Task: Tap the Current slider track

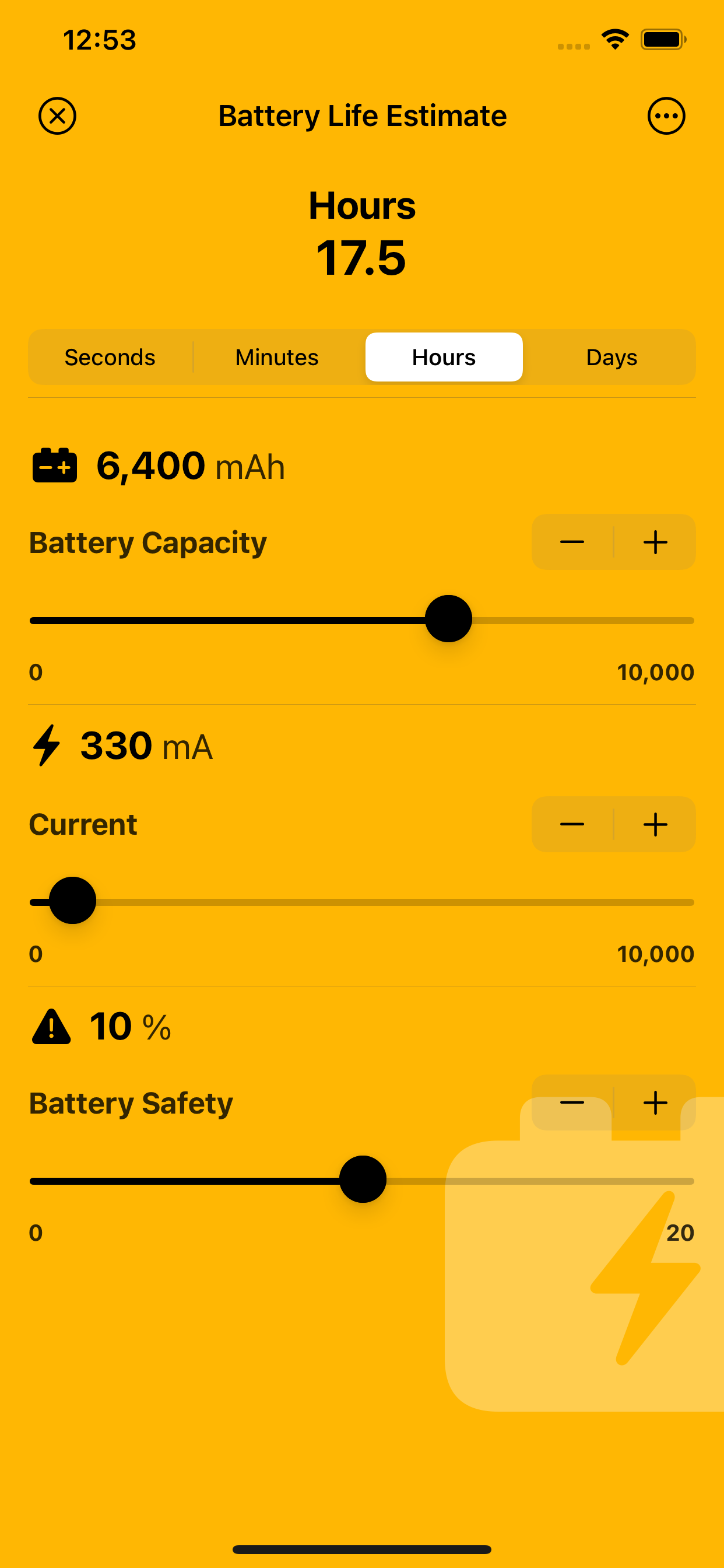Action: click(362, 902)
